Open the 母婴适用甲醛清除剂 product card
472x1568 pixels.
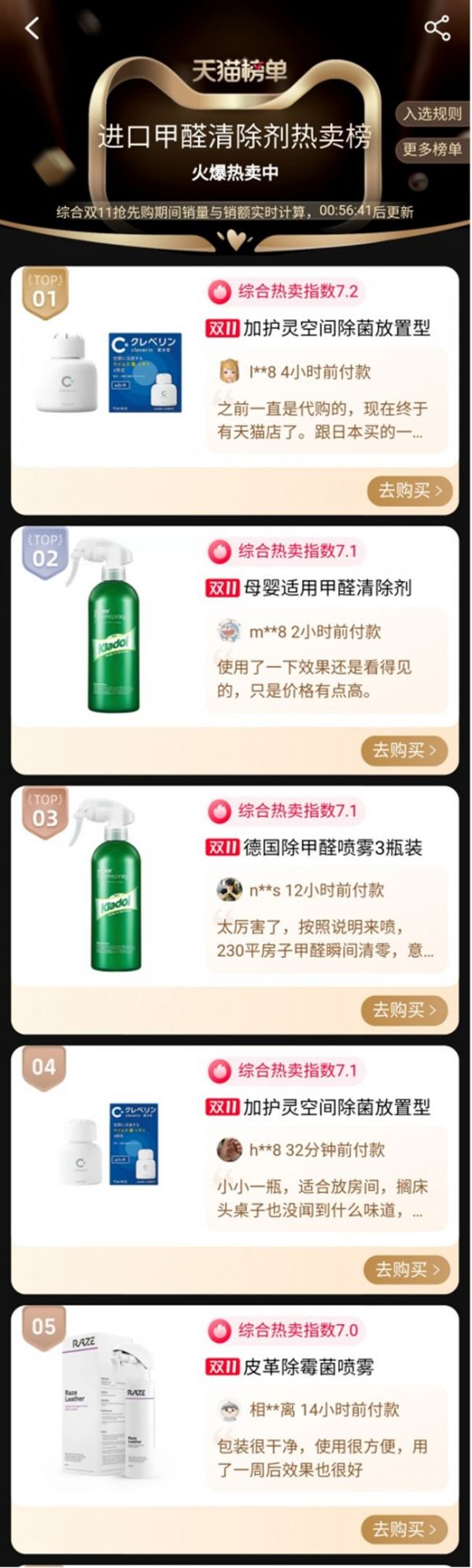(x=326, y=588)
